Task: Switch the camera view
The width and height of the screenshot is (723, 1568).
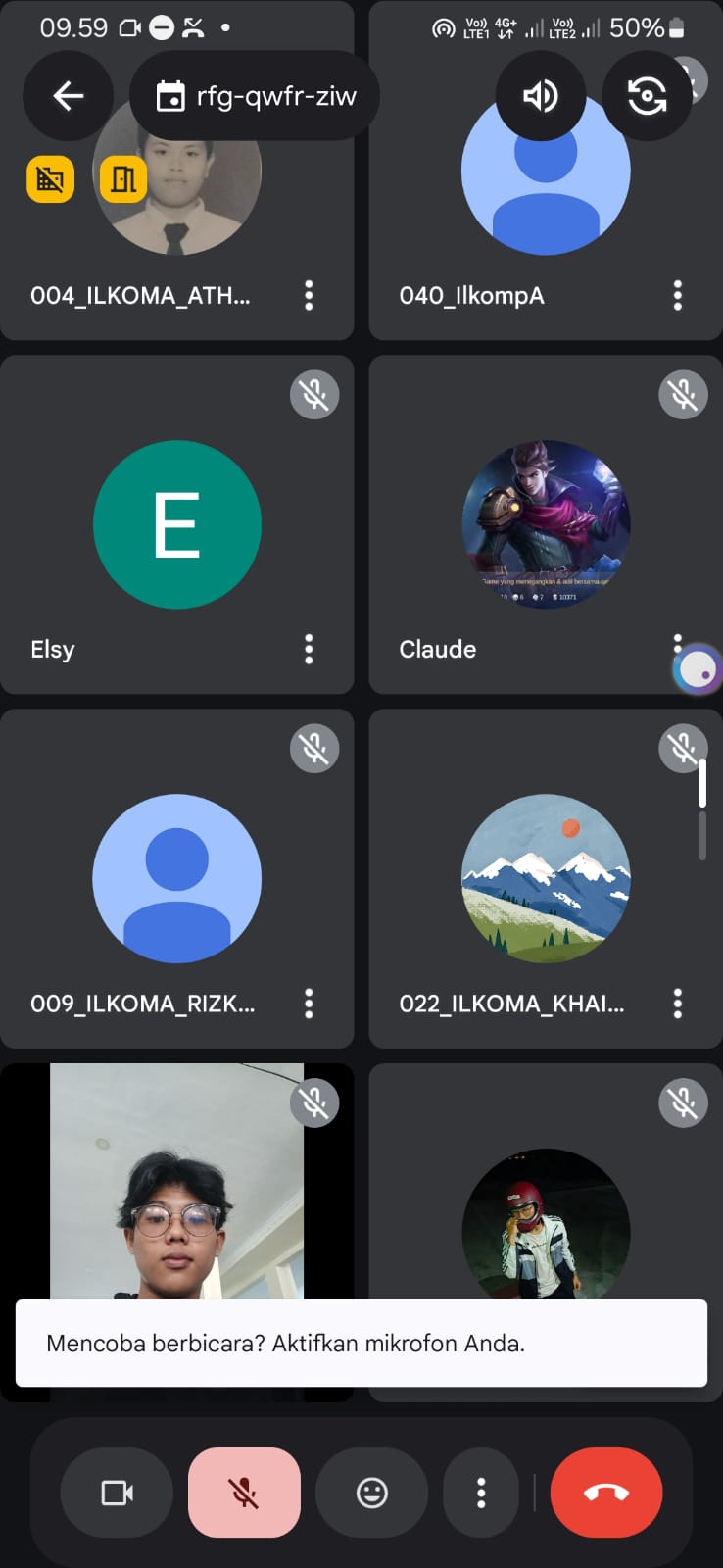Action: coord(647,96)
